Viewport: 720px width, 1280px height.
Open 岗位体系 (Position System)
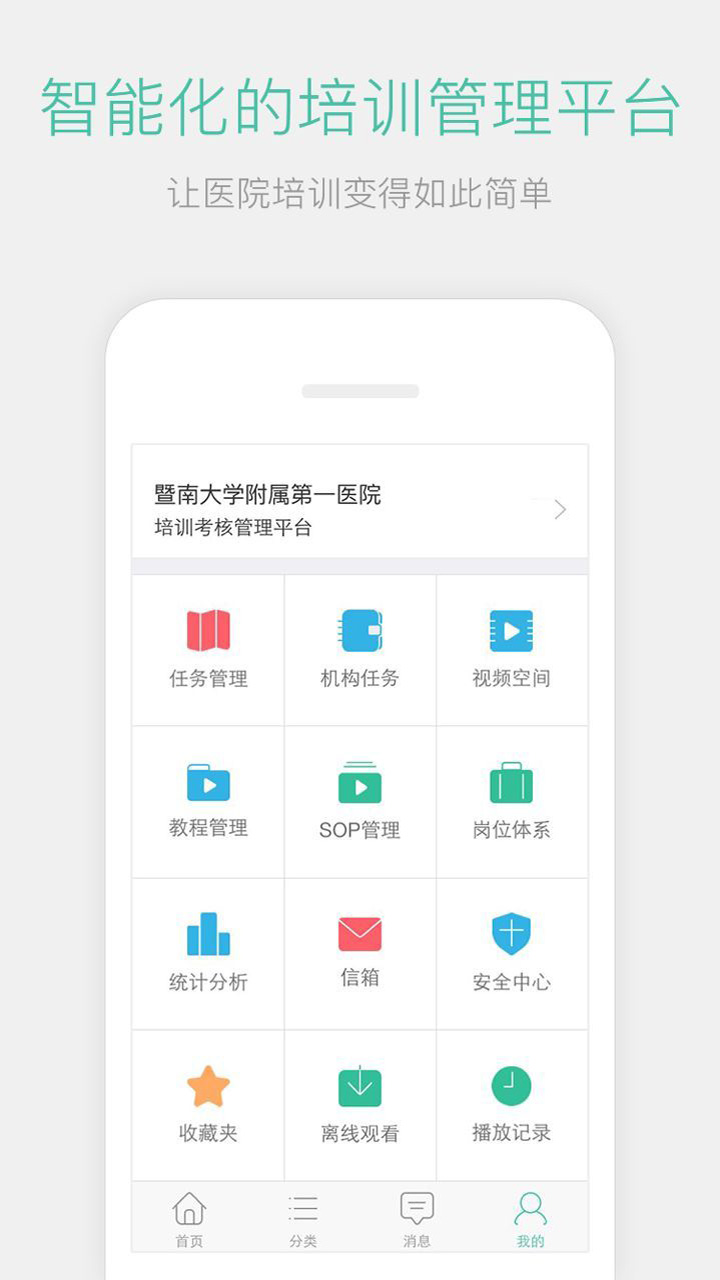[x=513, y=800]
